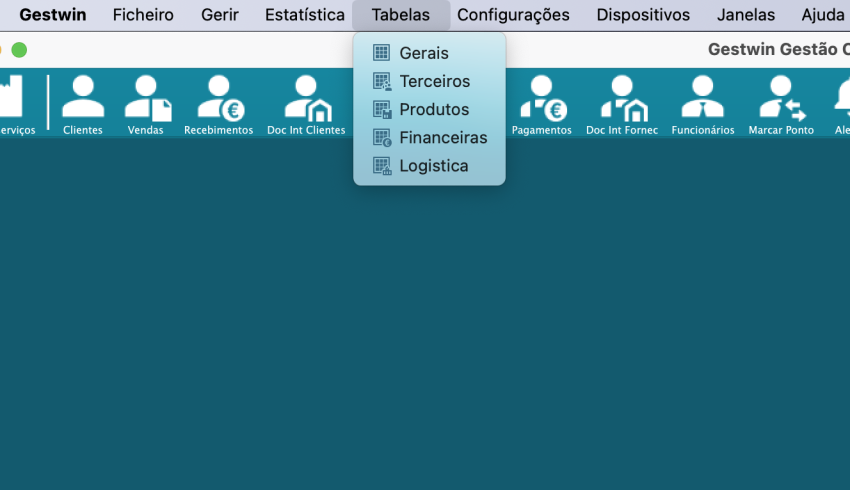Open the Vendas toolbar shortcut
The width and height of the screenshot is (850, 490).
[146, 105]
